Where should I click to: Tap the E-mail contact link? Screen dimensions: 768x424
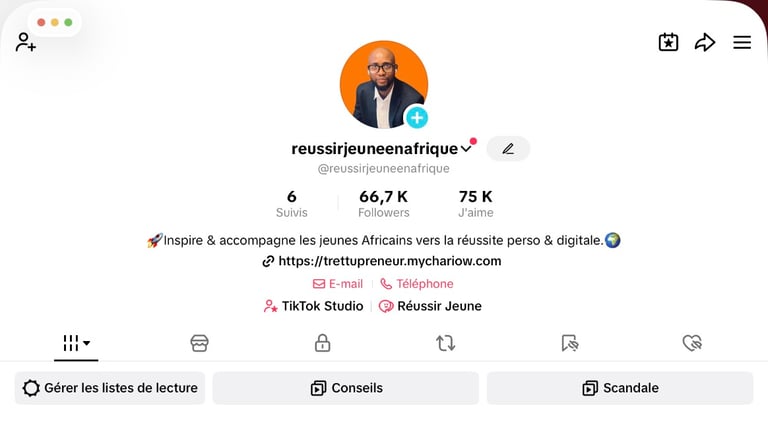pyautogui.click(x=338, y=284)
